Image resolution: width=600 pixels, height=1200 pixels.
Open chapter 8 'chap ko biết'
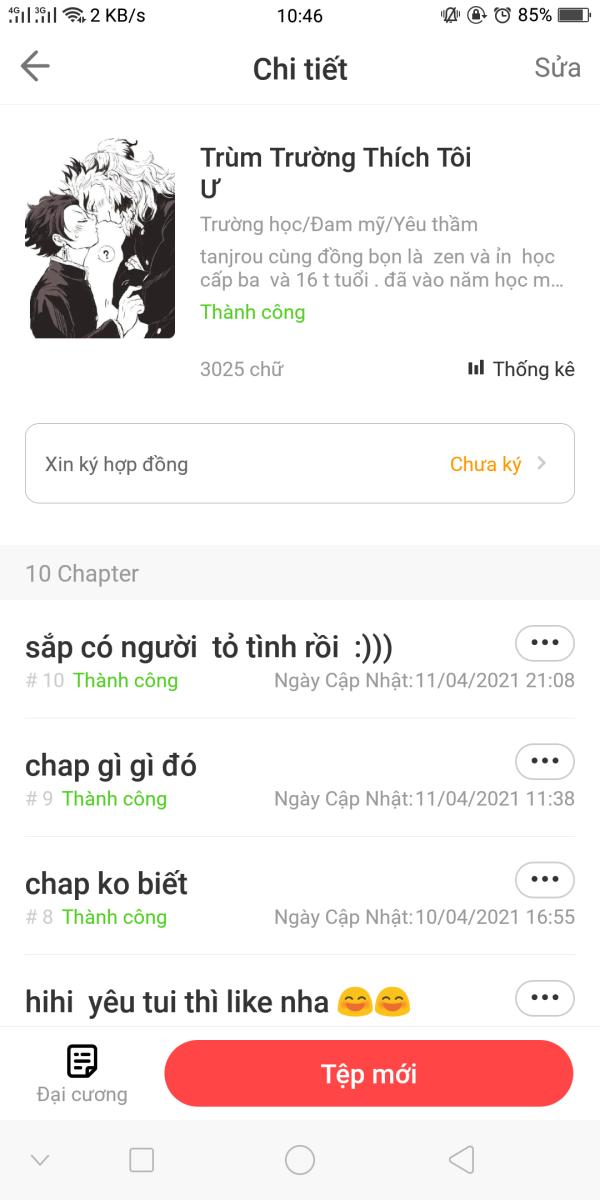coord(107,884)
